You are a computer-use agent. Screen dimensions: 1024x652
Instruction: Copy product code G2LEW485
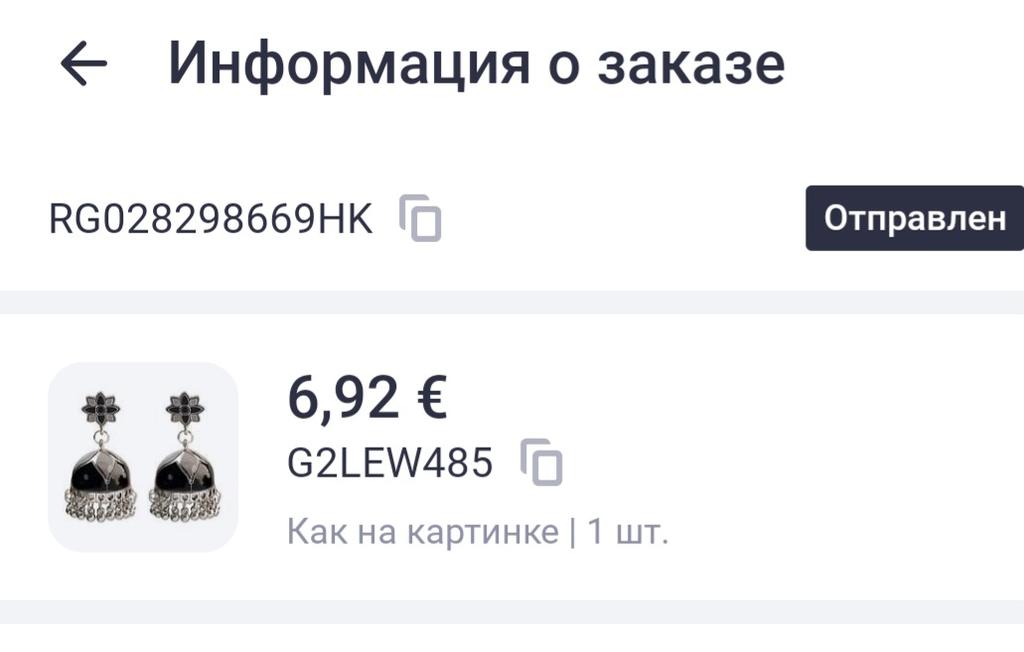[541, 462]
